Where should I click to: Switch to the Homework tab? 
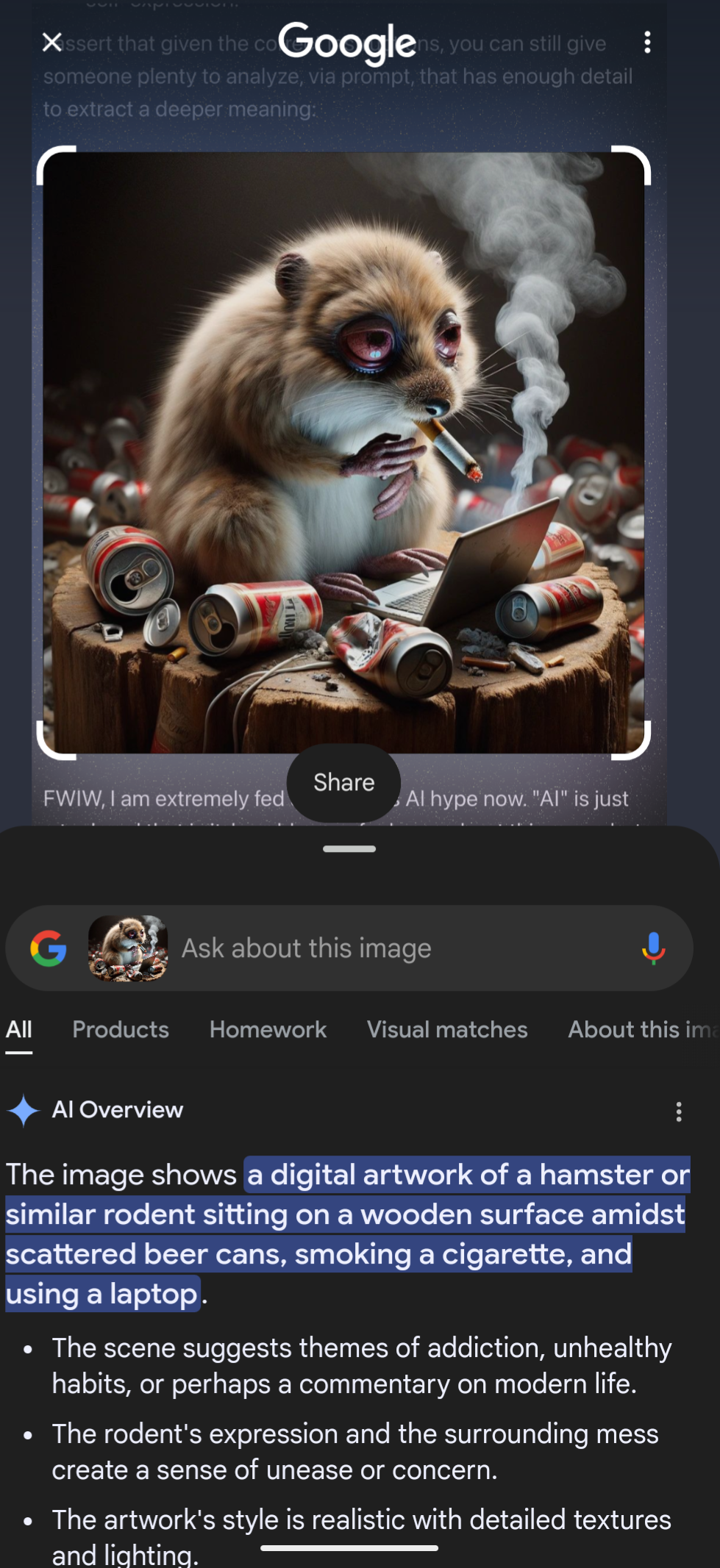pyautogui.click(x=268, y=1029)
